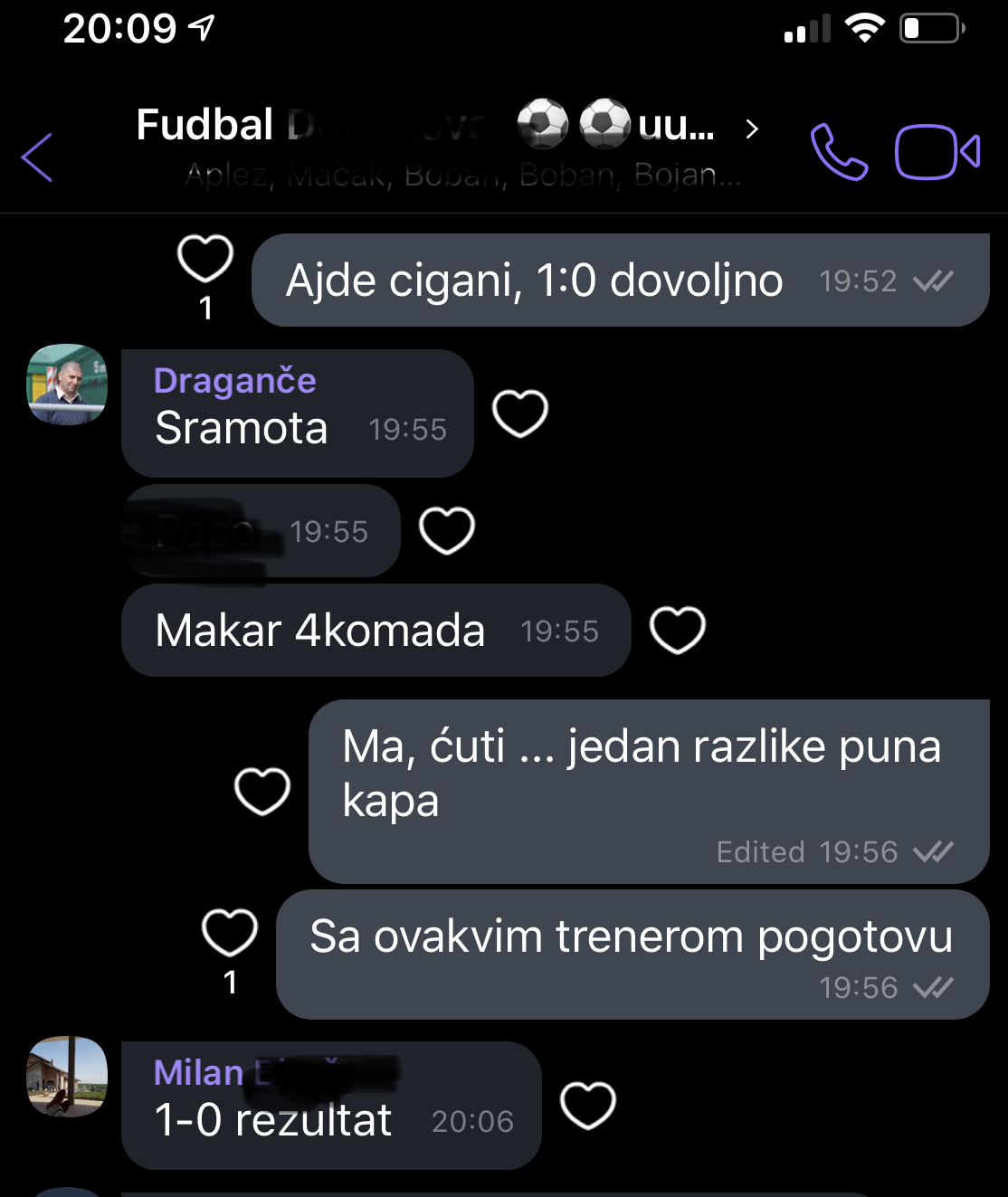This screenshot has width=1008, height=1197.
Task: Open Milan's profile picture
Action: coord(67,1077)
